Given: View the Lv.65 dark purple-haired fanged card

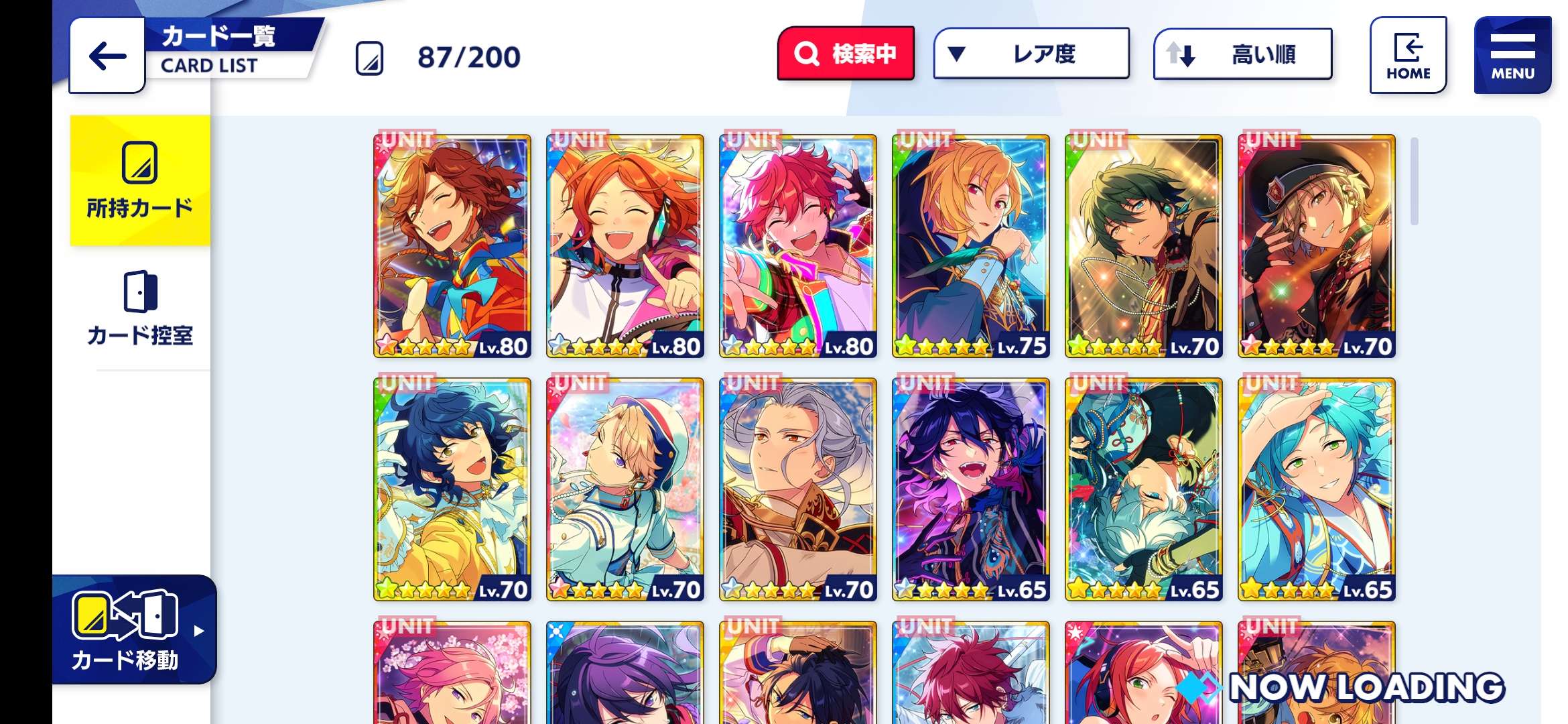Looking at the screenshot, I should click(971, 489).
